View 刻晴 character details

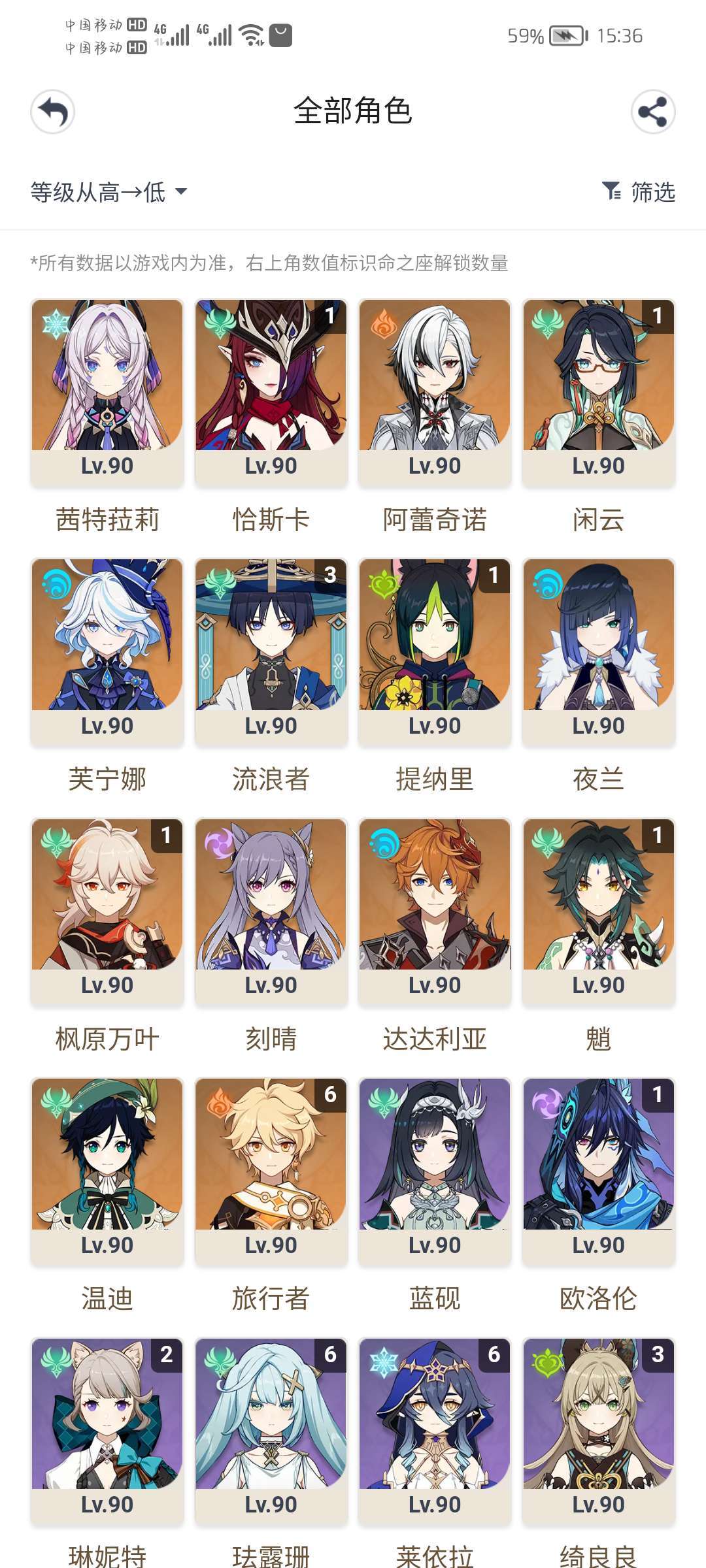[x=271, y=911]
